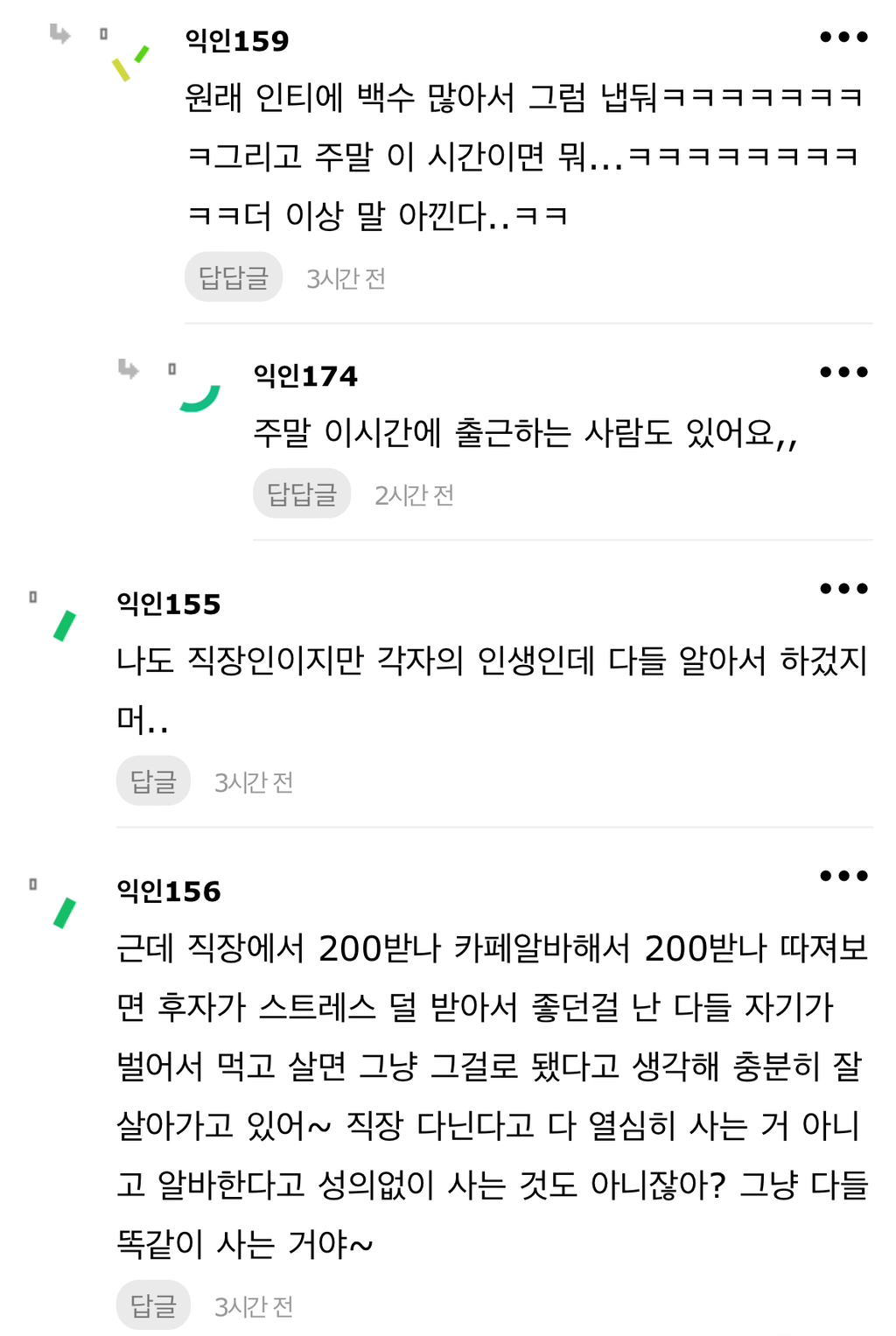896x1336 pixels.
Task: Select 익인174's green curve avatar
Action: 199,398
